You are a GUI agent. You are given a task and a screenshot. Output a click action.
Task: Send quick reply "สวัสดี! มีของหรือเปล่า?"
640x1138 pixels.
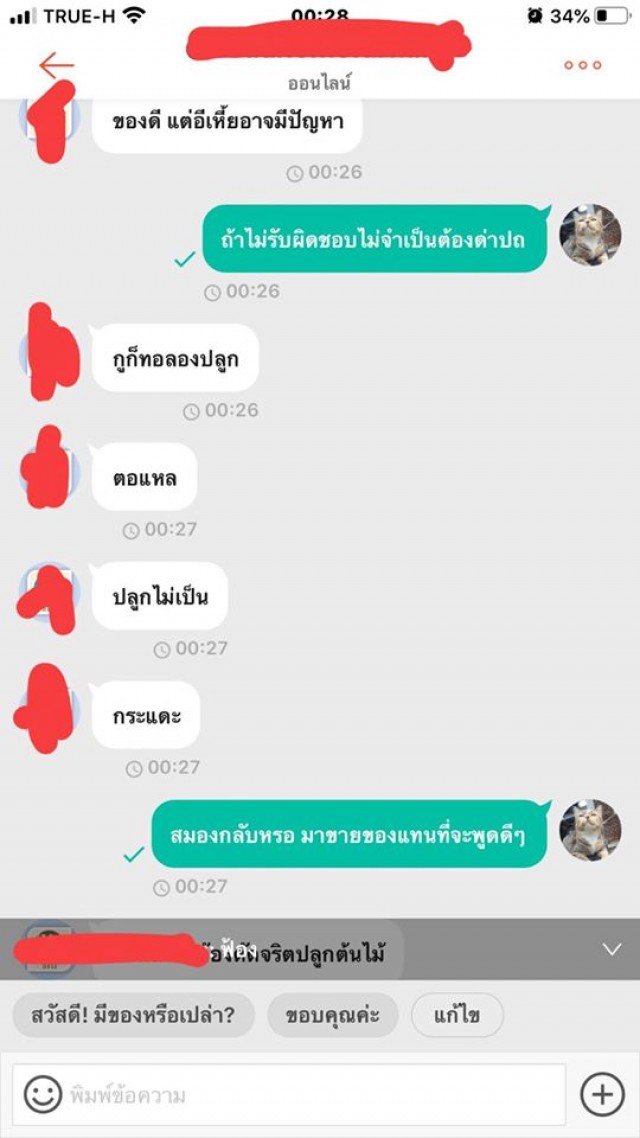(x=134, y=1016)
